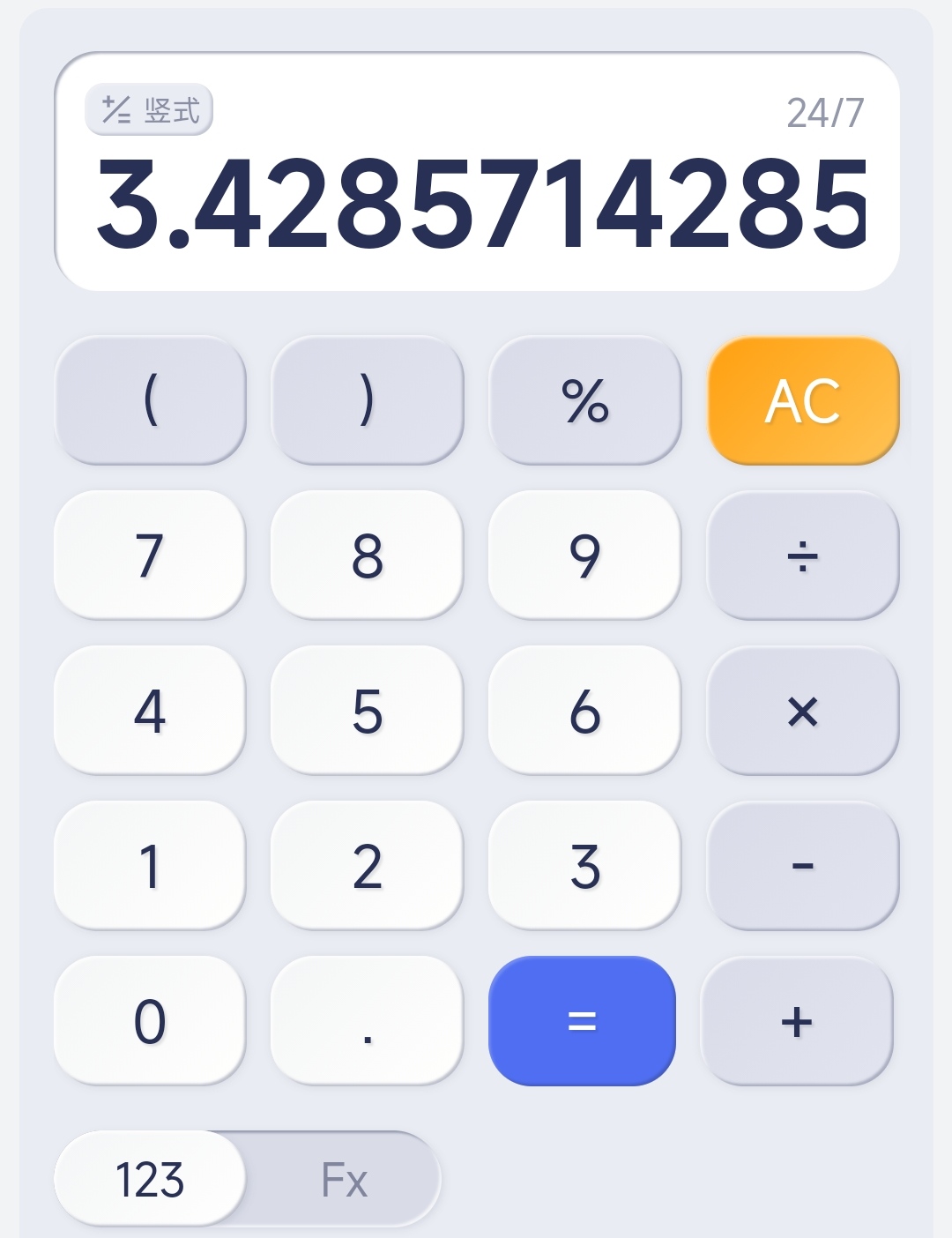Viewport: 952px width, 1238px height.
Task: Switch to the Fx function keypad
Action: tap(344, 1180)
